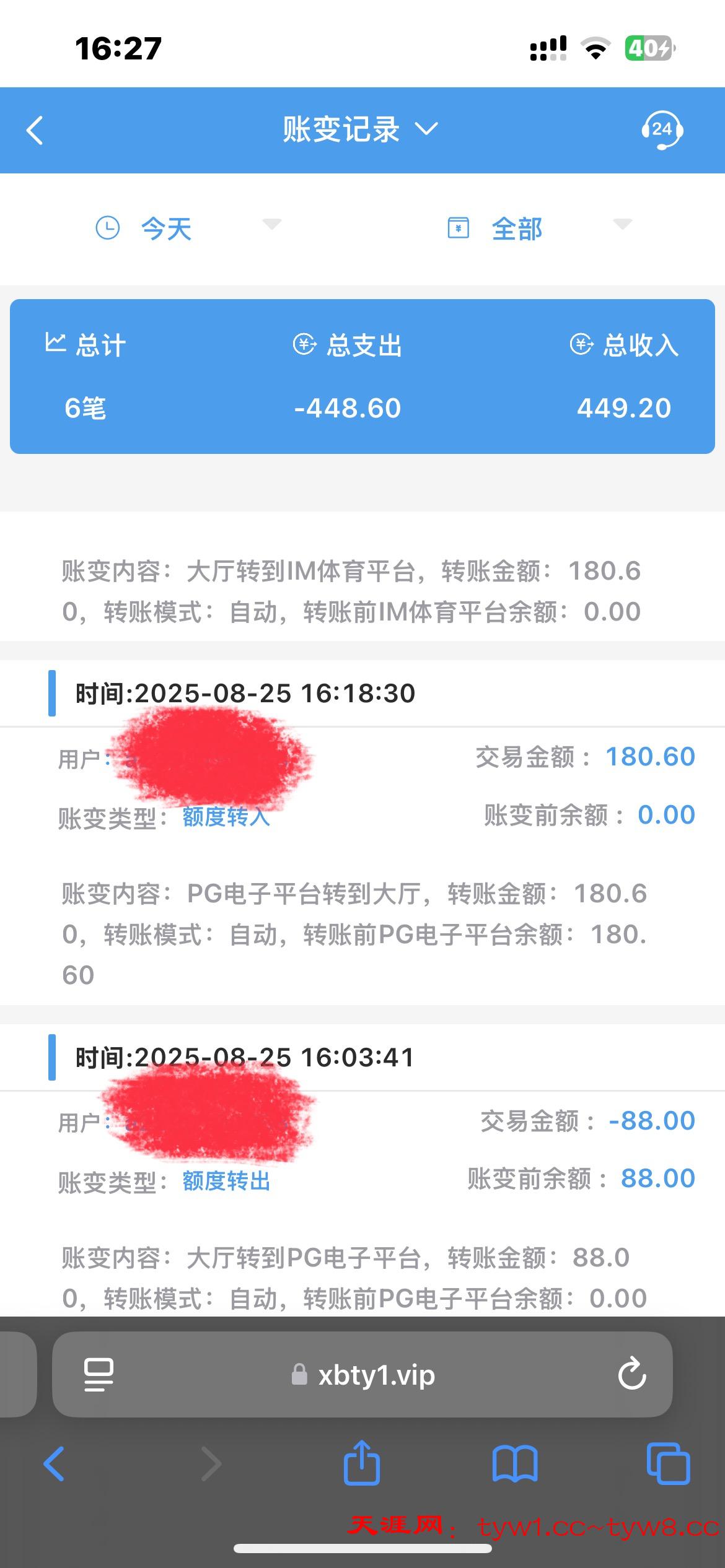
Task: Open 24-hour customer service headset
Action: pyautogui.click(x=661, y=131)
